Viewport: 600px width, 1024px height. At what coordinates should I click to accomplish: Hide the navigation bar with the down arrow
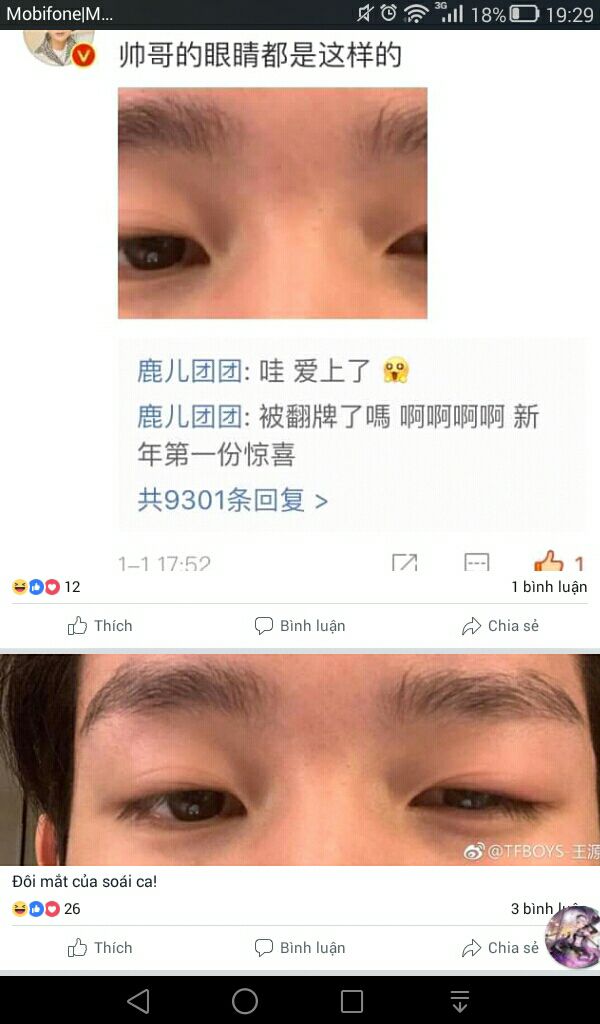click(460, 1000)
